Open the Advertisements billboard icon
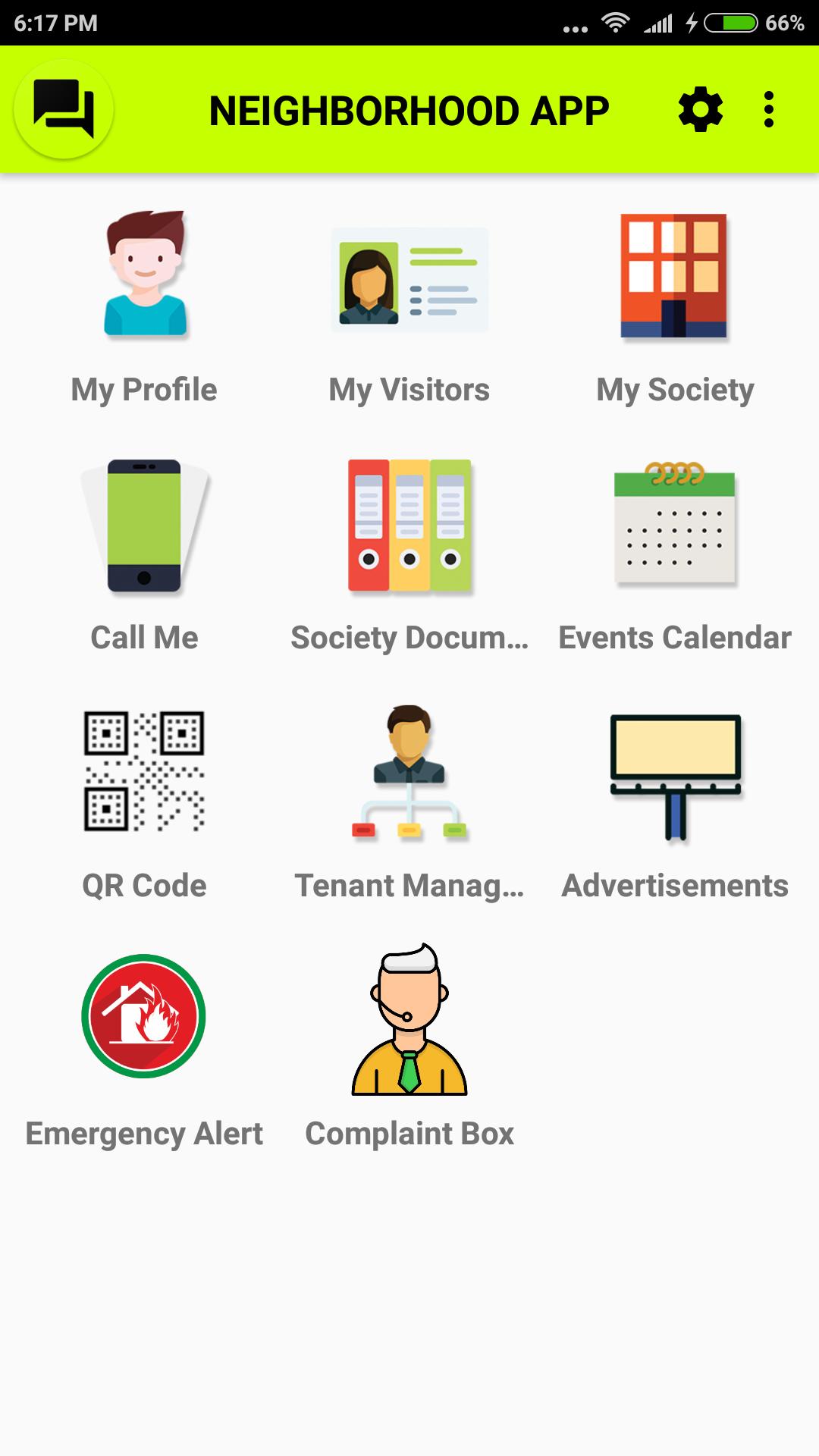Image resolution: width=819 pixels, height=1456 pixels. coord(673,773)
